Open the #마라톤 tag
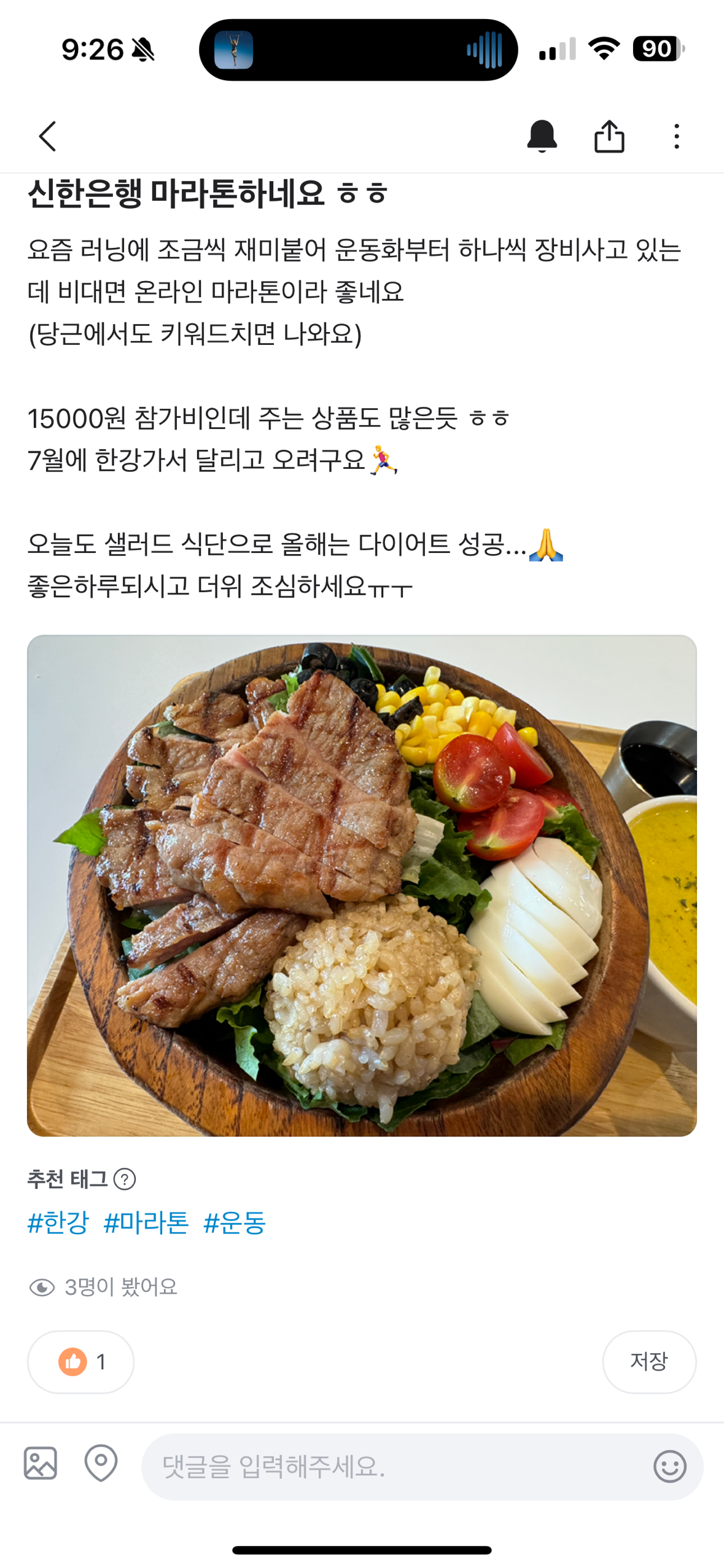 click(146, 1222)
